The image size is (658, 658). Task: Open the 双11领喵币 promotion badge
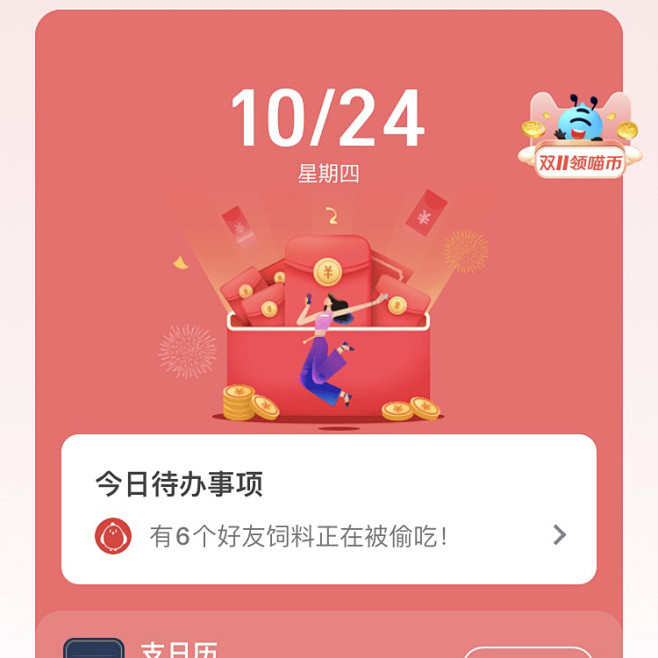click(x=579, y=140)
